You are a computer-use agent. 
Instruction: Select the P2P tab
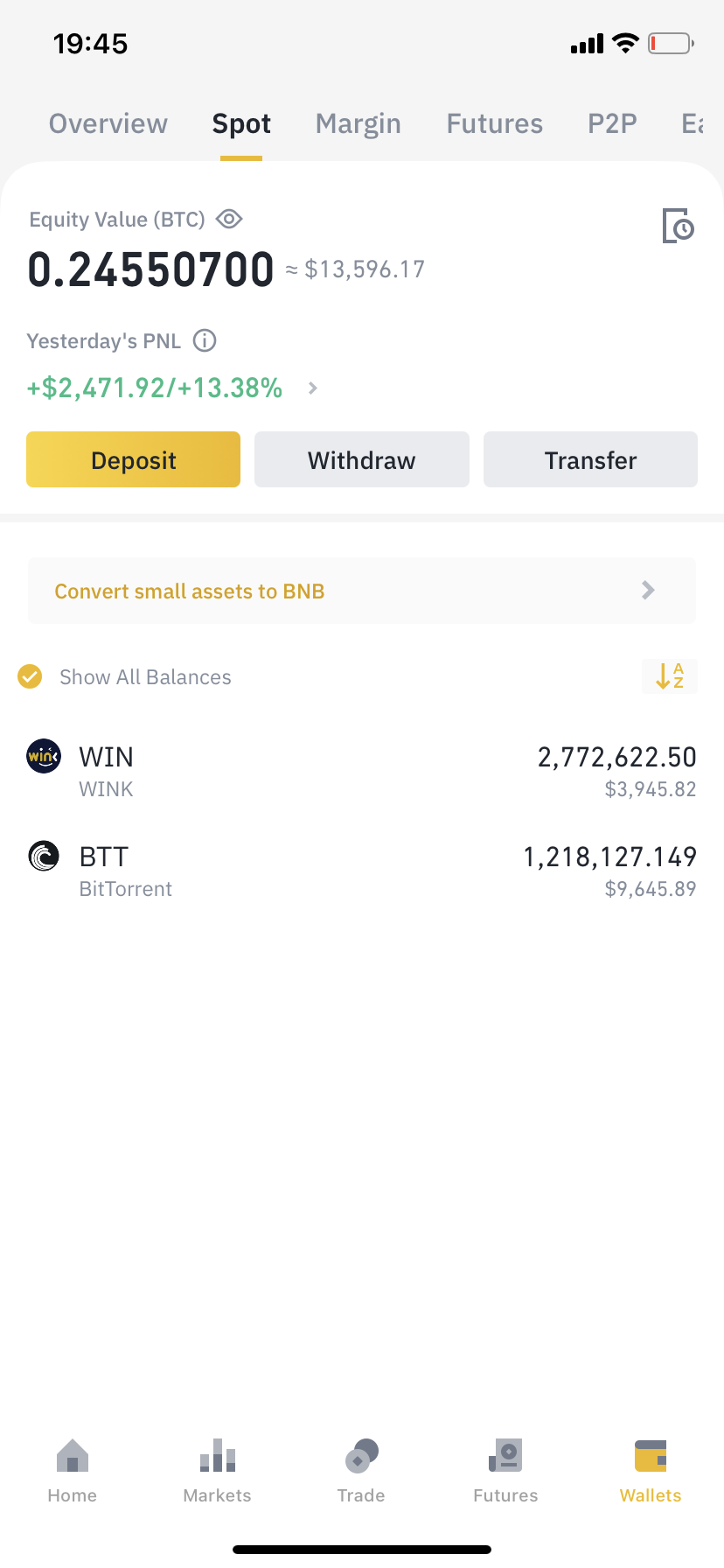coord(612,124)
